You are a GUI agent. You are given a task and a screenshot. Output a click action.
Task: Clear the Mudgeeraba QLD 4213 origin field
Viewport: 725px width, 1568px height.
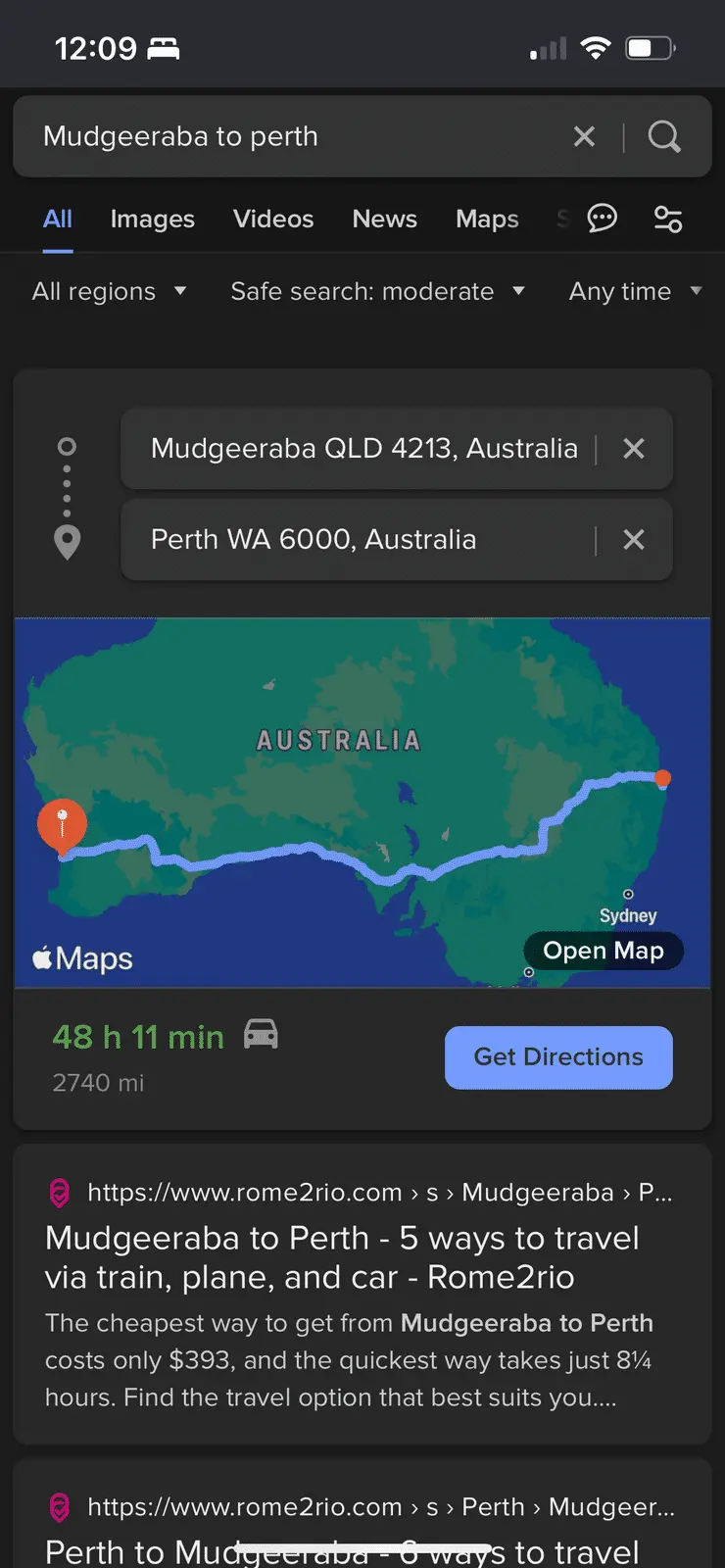point(634,449)
